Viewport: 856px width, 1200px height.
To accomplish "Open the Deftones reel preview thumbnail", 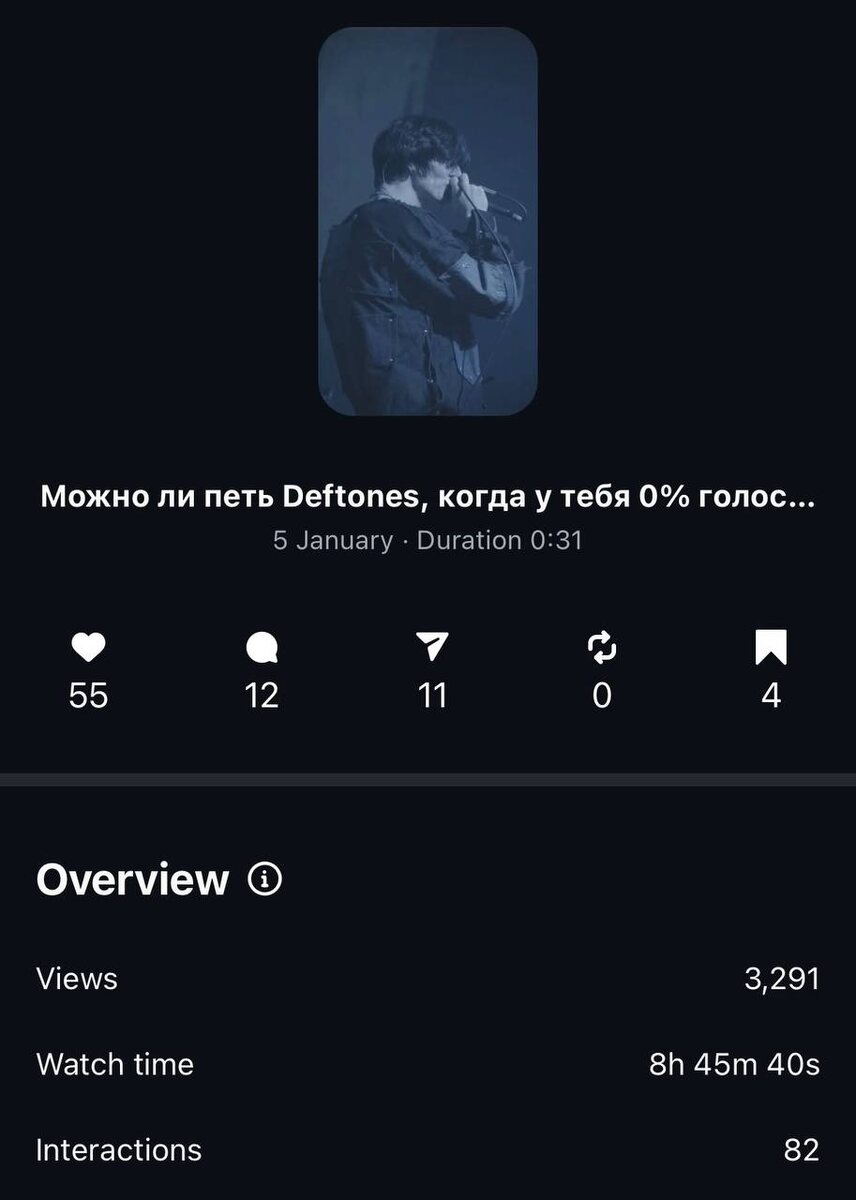I will pos(428,221).
